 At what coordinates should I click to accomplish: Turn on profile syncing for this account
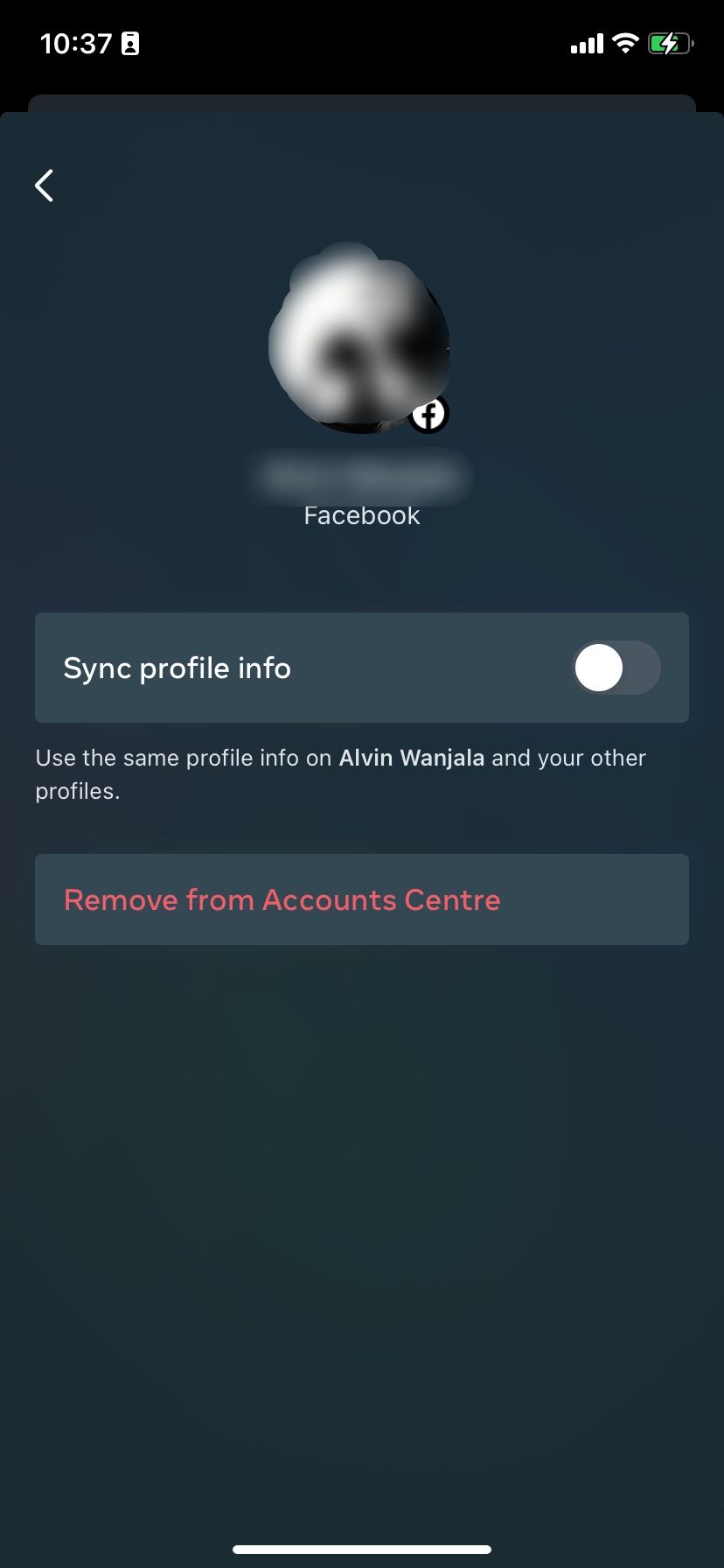tap(616, 668)
